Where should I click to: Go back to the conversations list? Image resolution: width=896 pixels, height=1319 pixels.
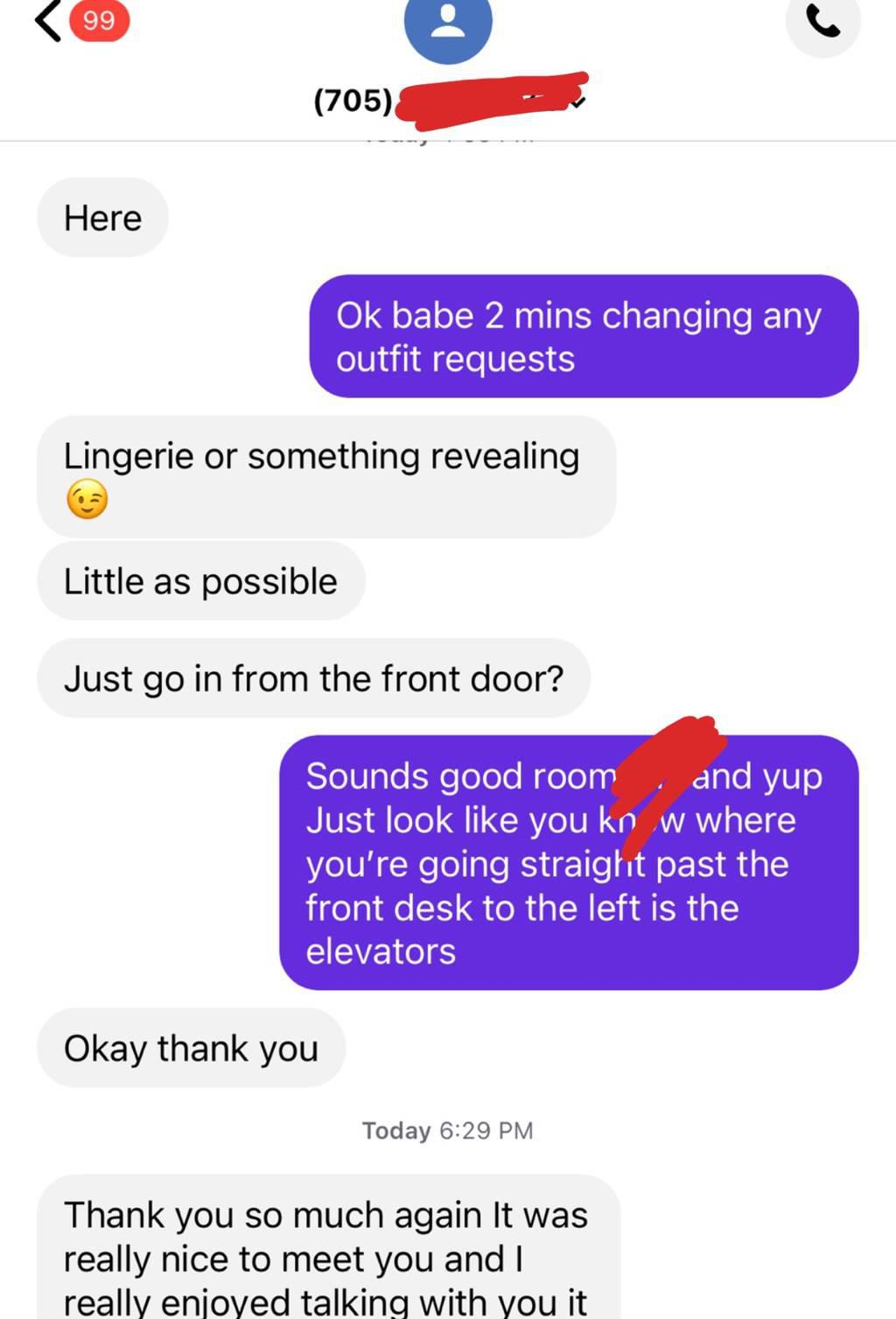[x=49, y=20]
